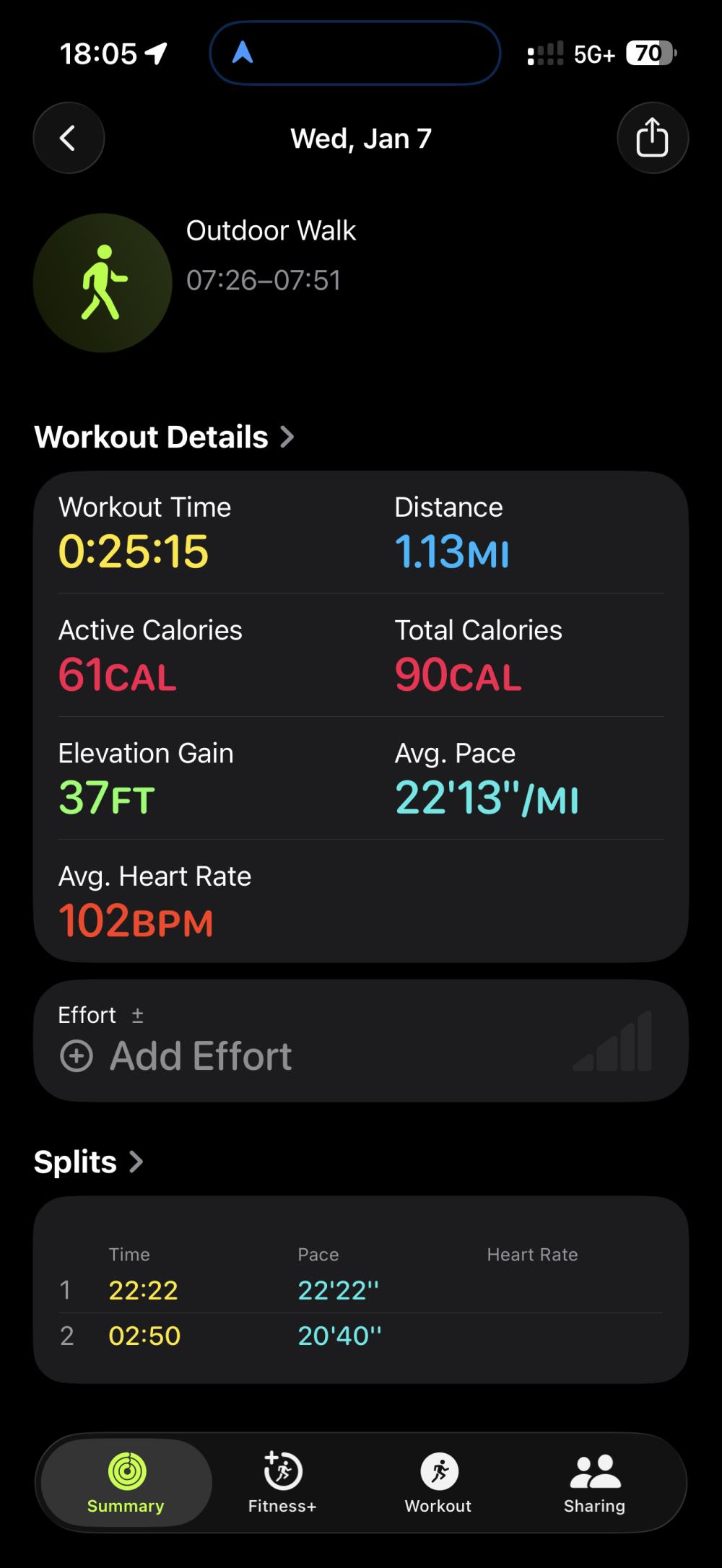This screenshot has height=1568, width=722.
Task: Switch to the Summary tab
Action: point(126,1483)
